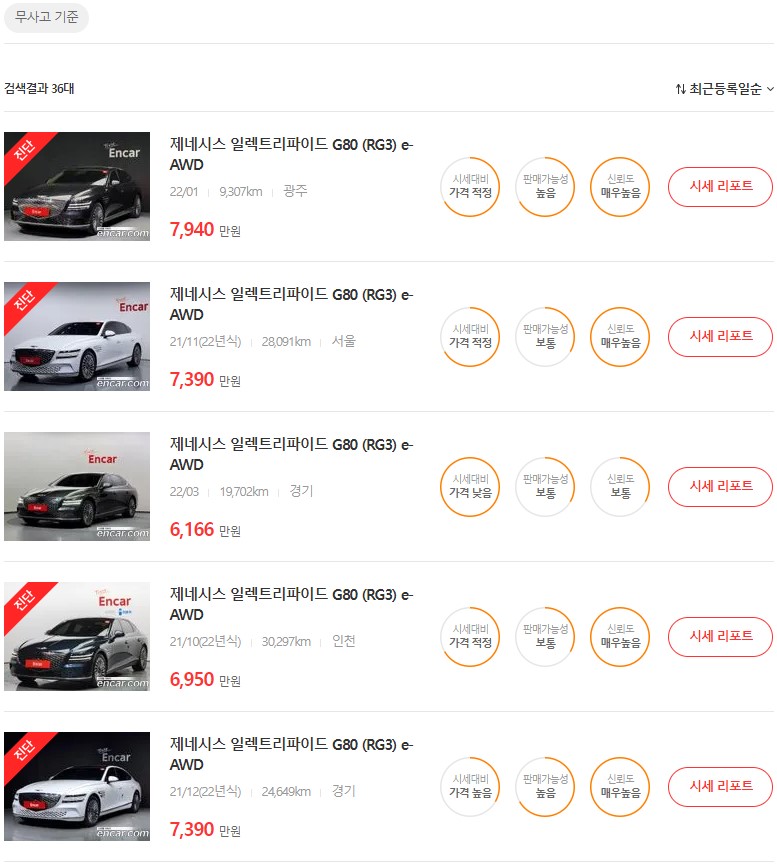This screenshot has height=865, width=777.
Task: Open the white G80 thumbnail, second listing
Action: point(76,337)
